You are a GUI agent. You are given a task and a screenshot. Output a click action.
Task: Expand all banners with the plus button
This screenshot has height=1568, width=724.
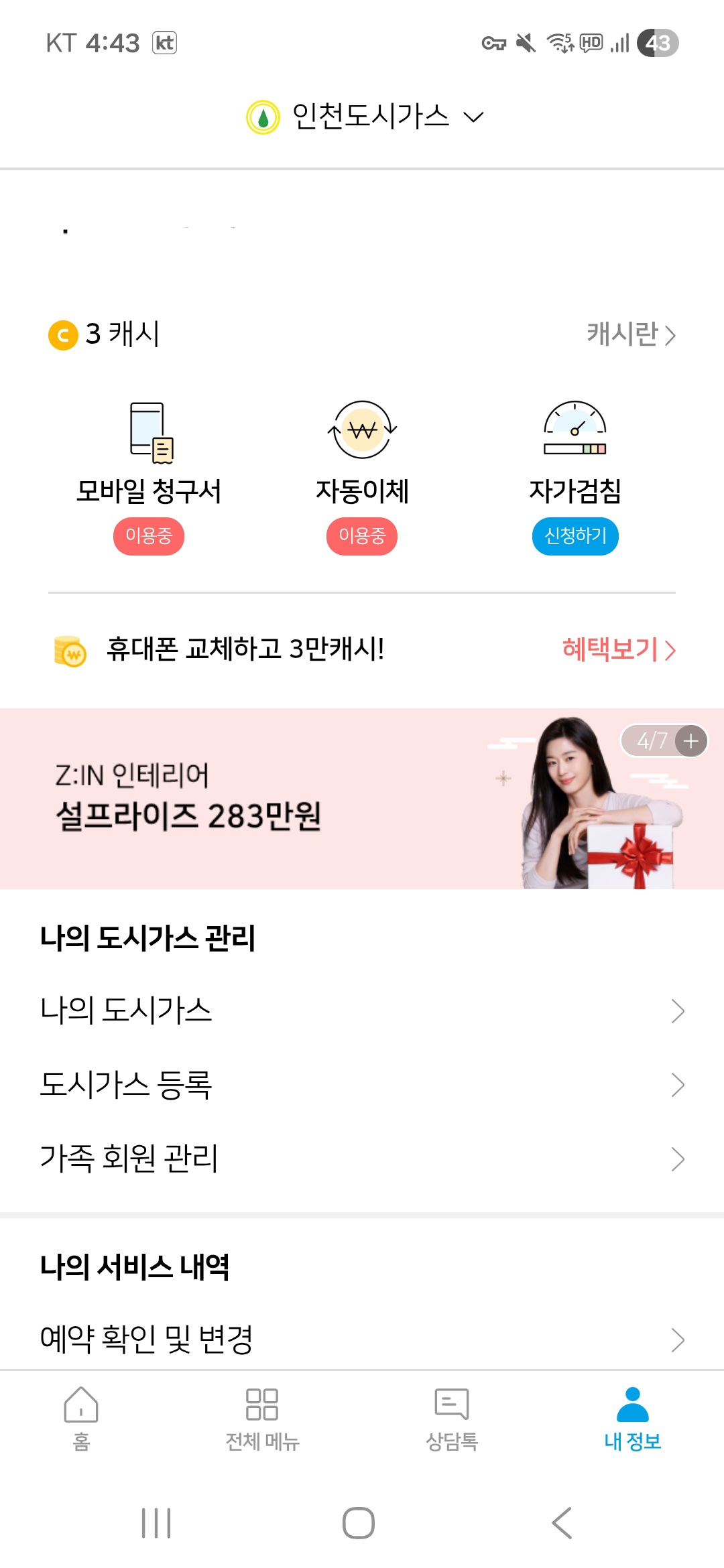(x=690, y=741)
